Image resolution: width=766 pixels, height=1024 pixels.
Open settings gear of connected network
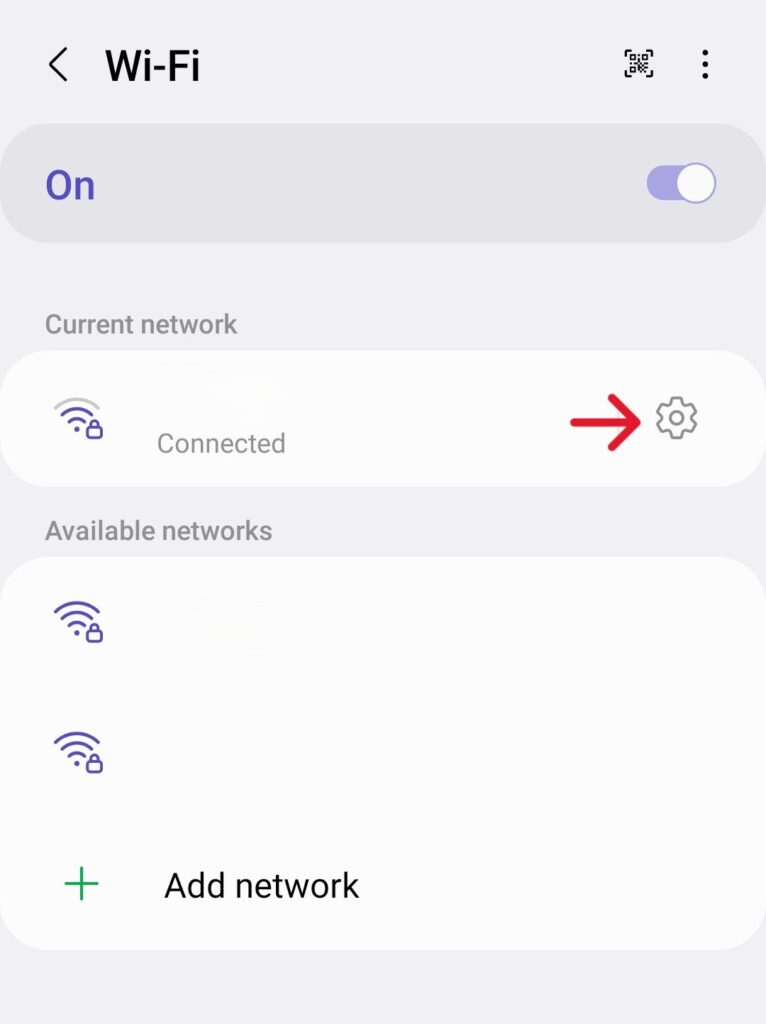coord(676,418)
